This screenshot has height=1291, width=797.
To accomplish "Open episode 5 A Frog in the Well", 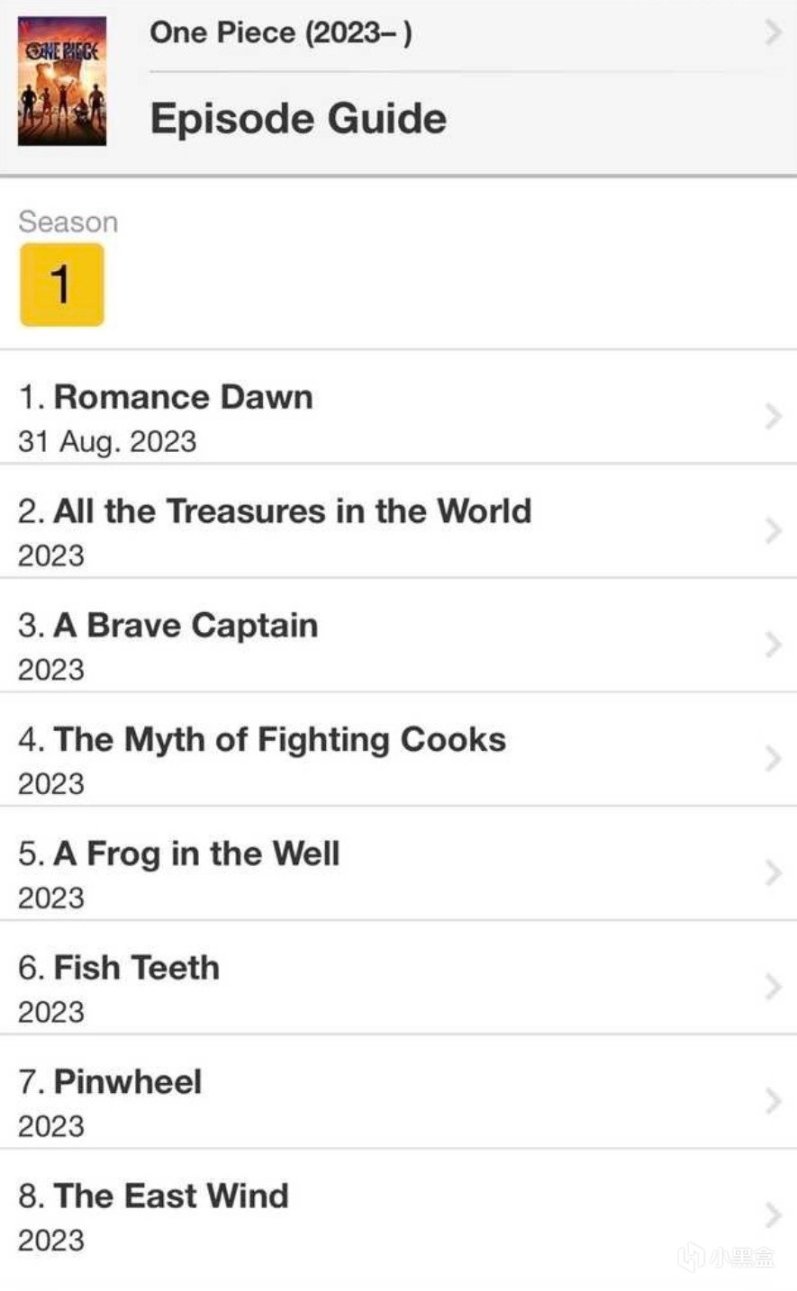I will [x=196, y=854].
